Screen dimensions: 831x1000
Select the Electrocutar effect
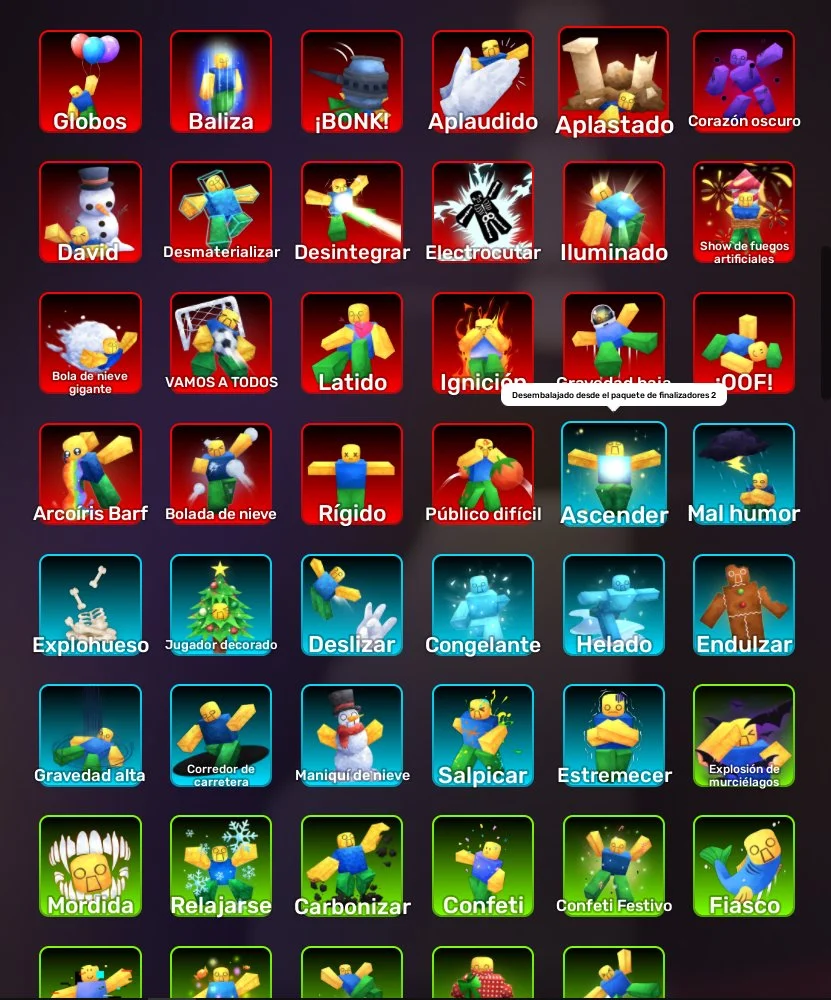click(483, 212)
